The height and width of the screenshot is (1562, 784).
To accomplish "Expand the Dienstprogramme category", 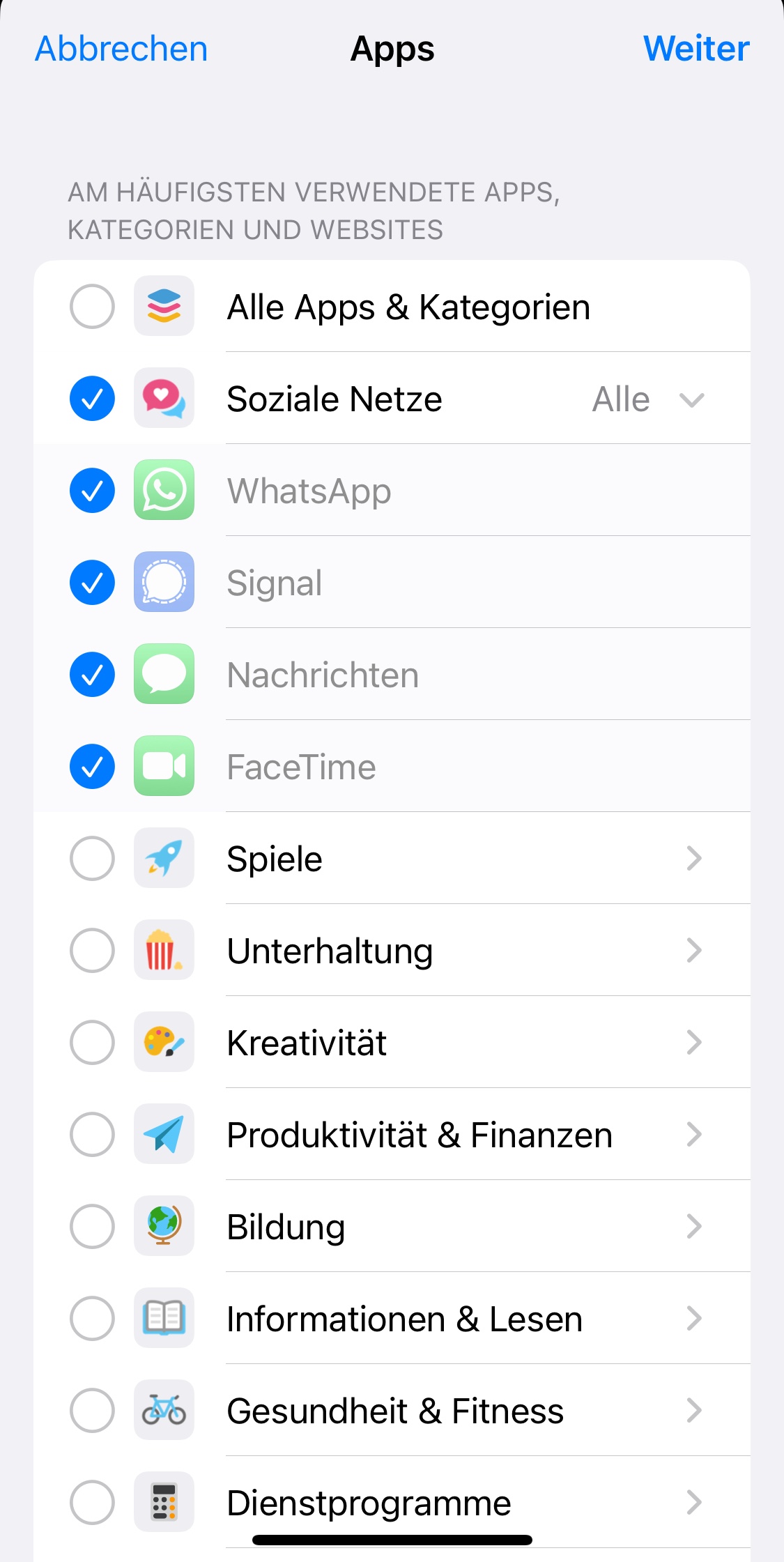I will pyautogui.click(x=693, y=1503).
